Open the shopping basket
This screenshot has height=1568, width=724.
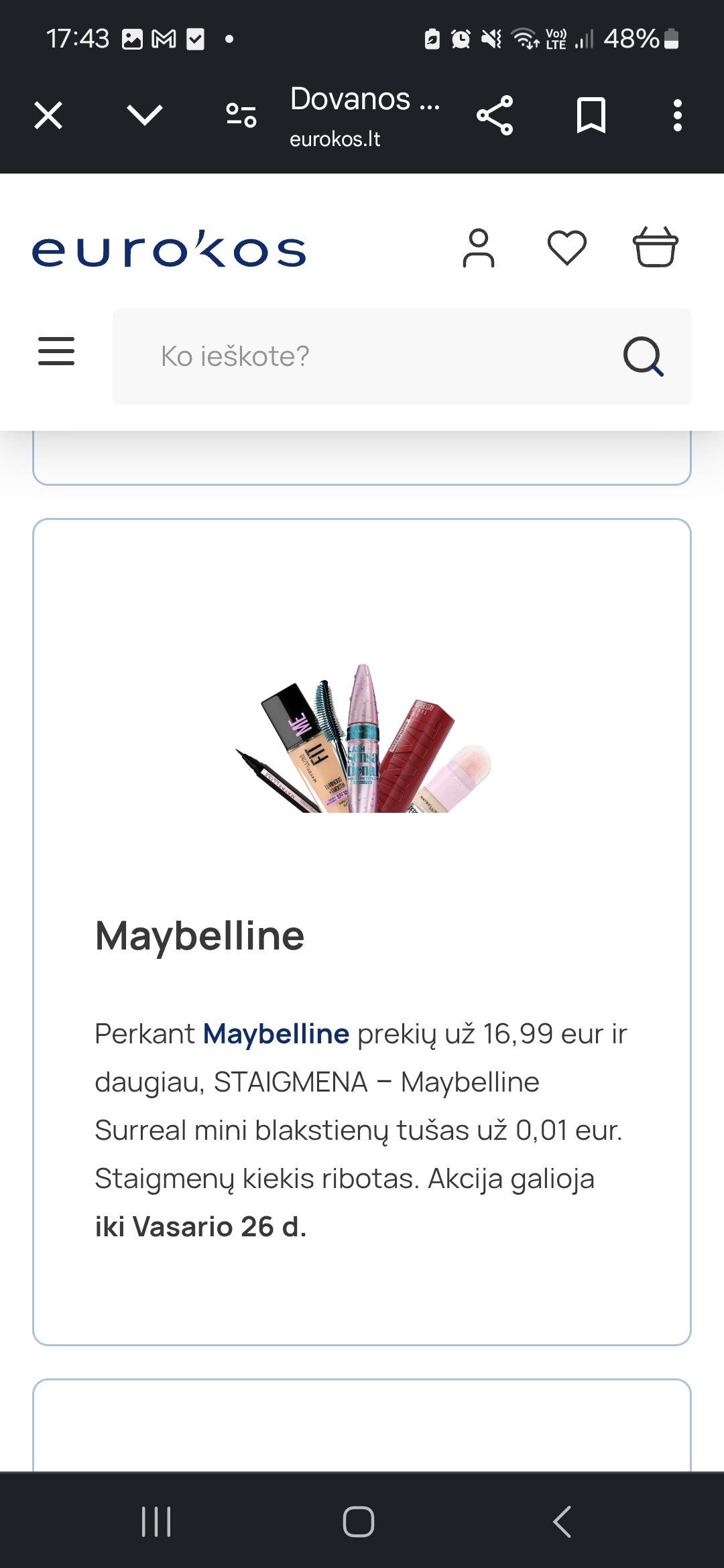coord(656,247)
